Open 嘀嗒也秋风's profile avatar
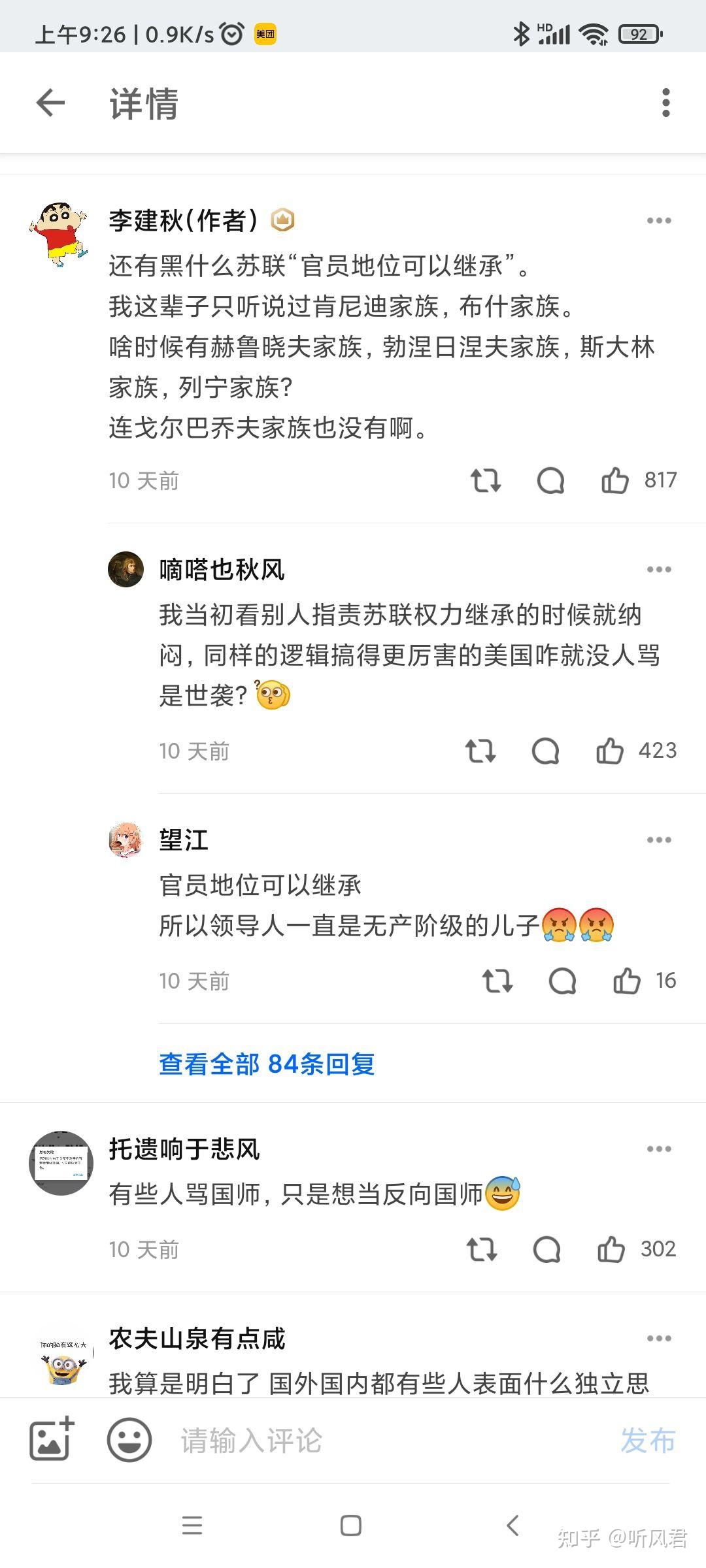Image resolution: width=706 pixels, height=1568 pixels. pyautogui.click(x=126, y=569)
